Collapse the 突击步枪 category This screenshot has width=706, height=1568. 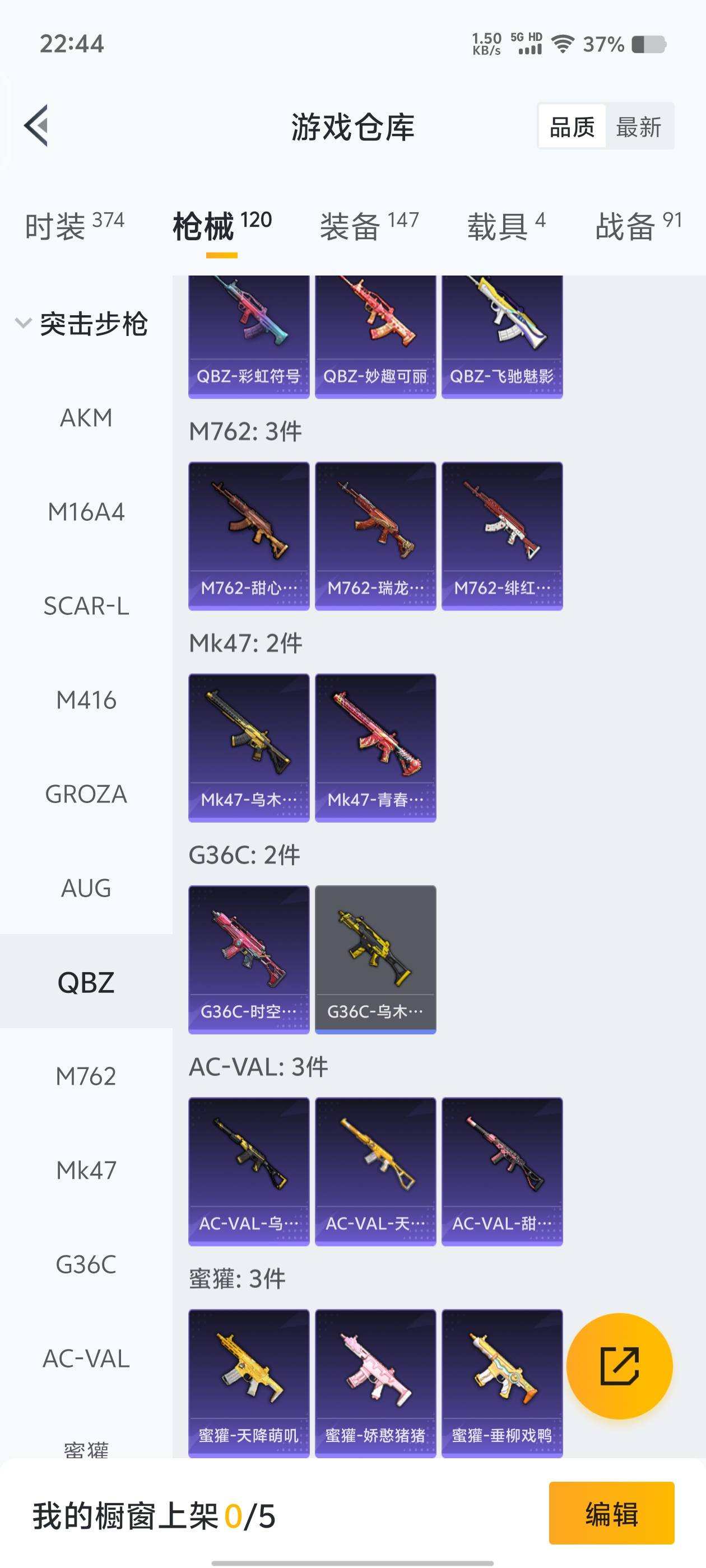coord(82,324)
